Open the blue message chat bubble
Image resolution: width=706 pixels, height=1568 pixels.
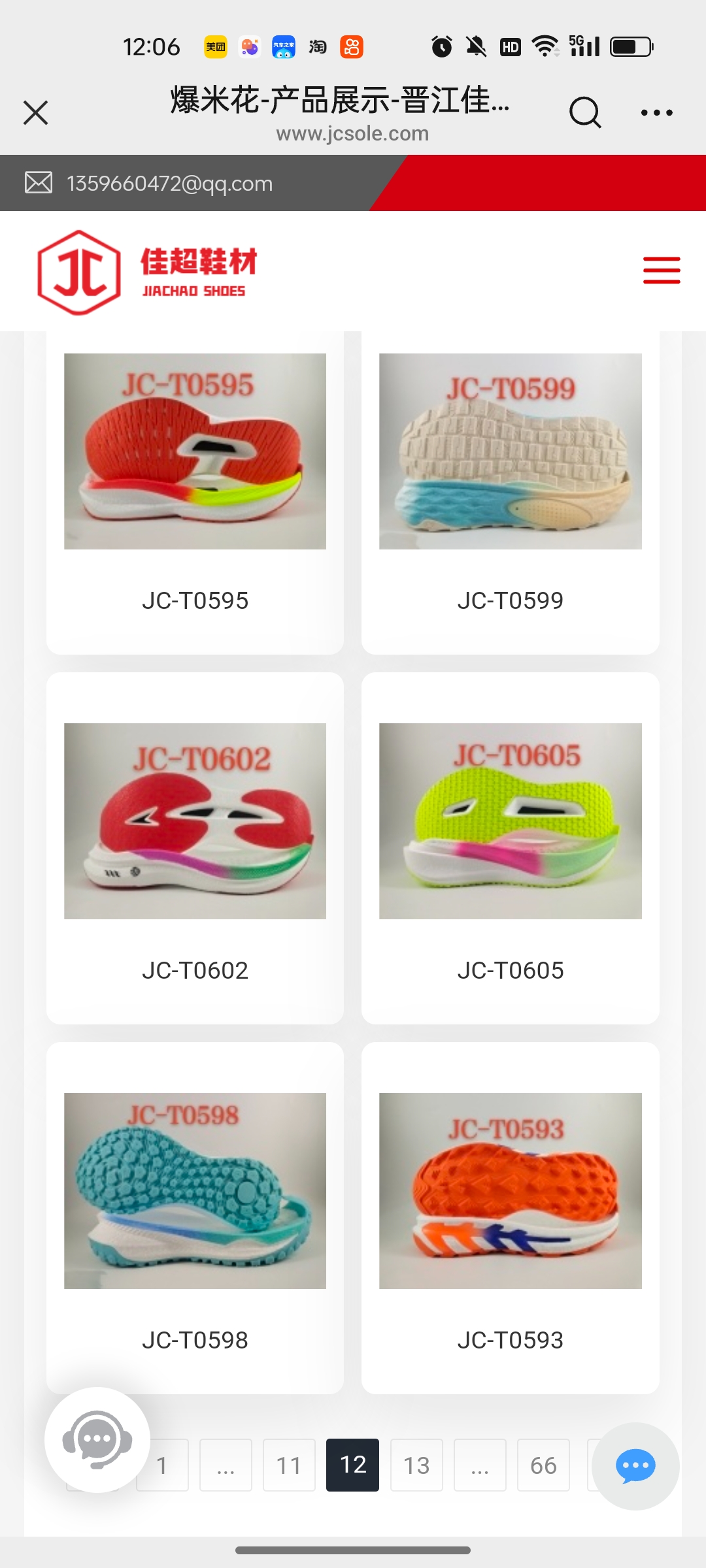click(635, 1466)
